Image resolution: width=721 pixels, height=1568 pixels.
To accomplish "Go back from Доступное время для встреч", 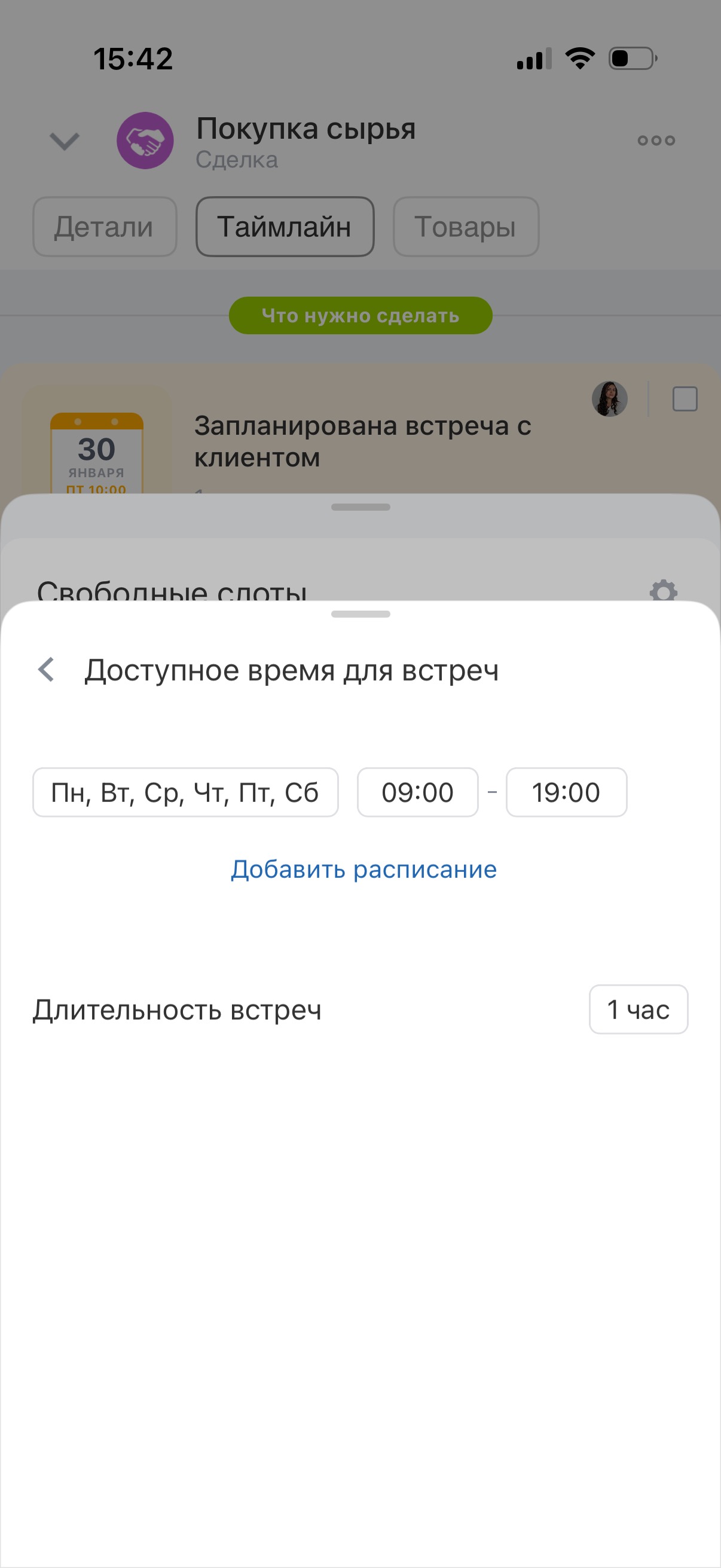I will pos(46,670).
